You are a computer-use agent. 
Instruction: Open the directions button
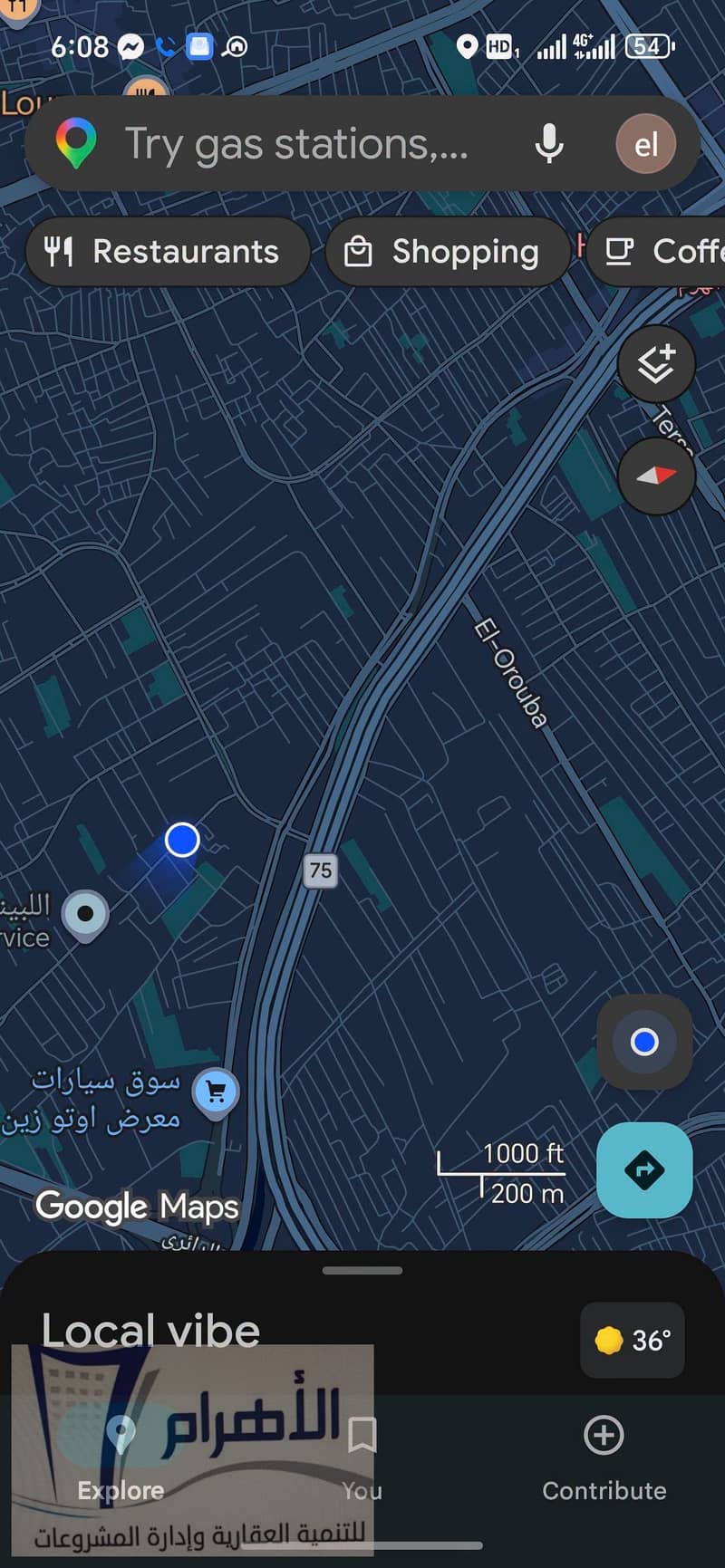tap(644, 1170)
